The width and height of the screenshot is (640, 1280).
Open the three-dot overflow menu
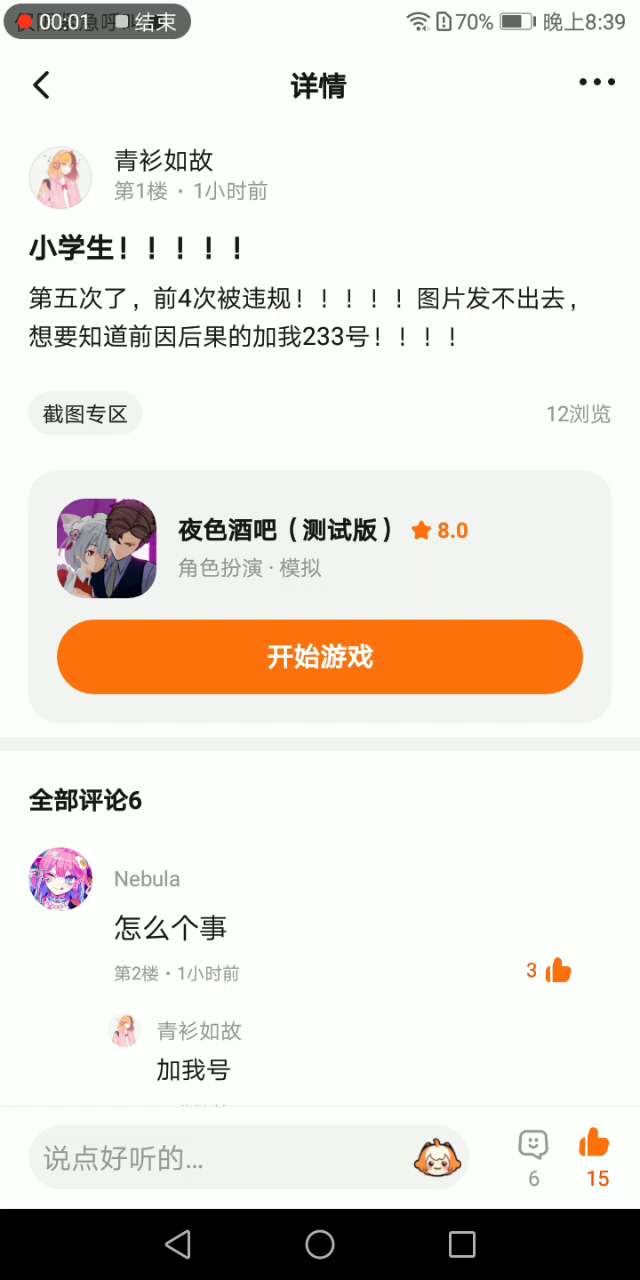click(597, 83)
